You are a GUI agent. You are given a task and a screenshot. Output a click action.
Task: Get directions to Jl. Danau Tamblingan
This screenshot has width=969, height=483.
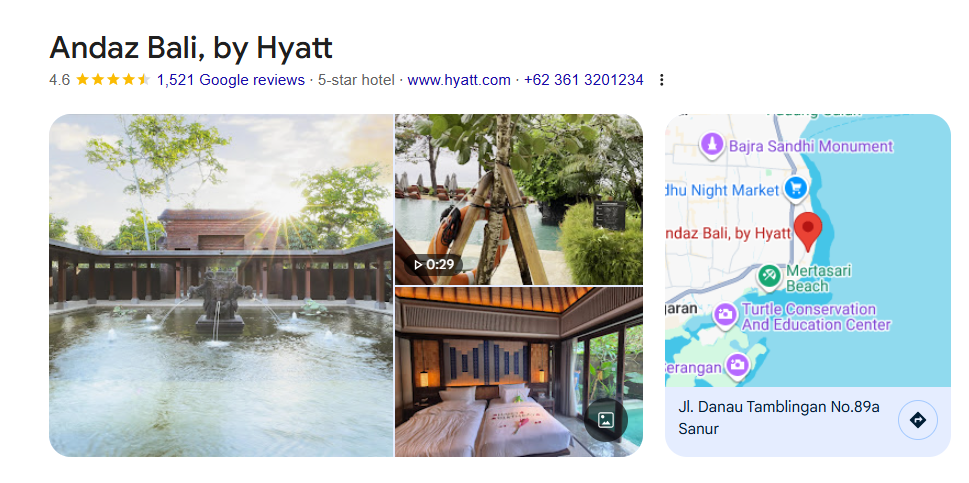(917, 420)
